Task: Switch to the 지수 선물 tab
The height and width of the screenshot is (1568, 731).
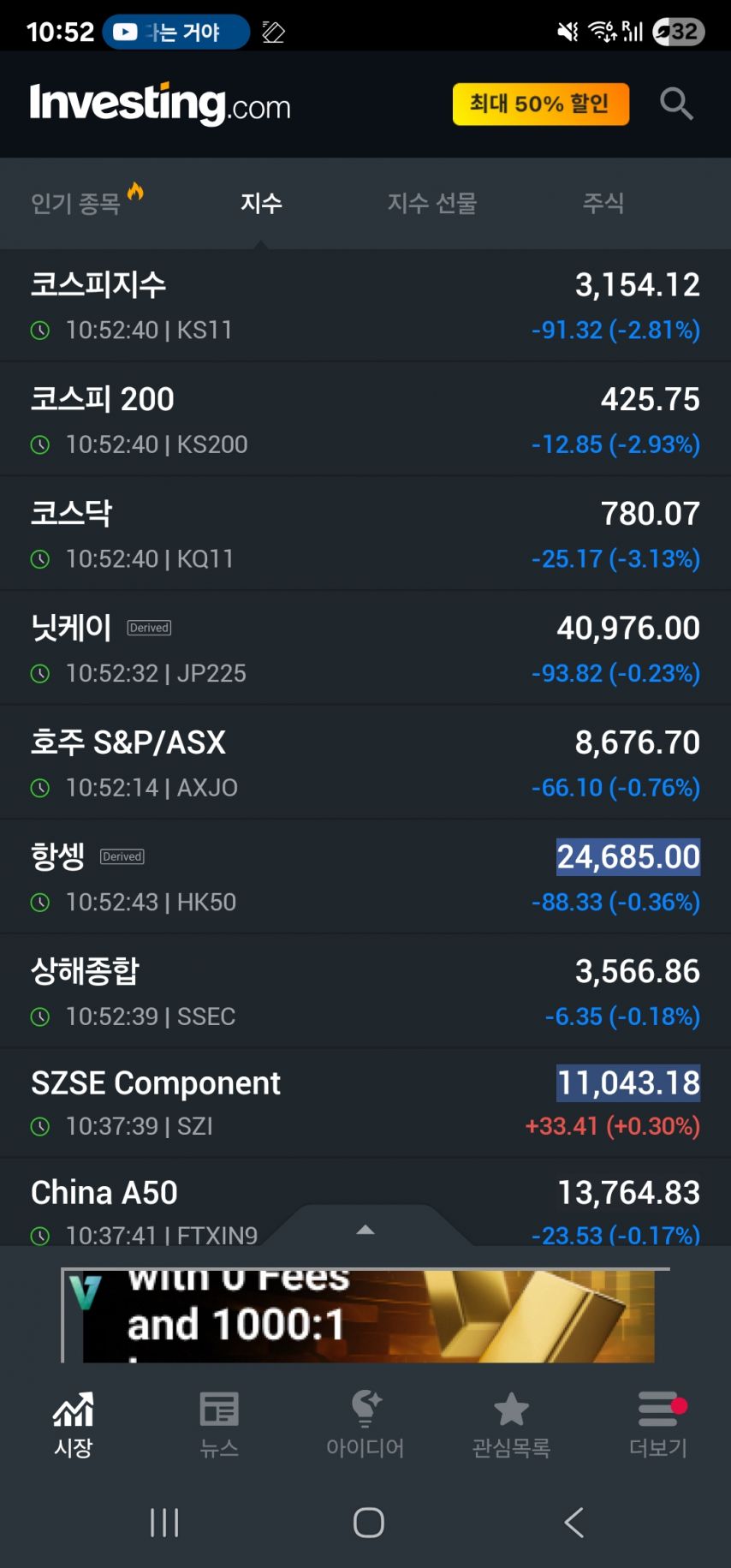Action: coord(431,203)
